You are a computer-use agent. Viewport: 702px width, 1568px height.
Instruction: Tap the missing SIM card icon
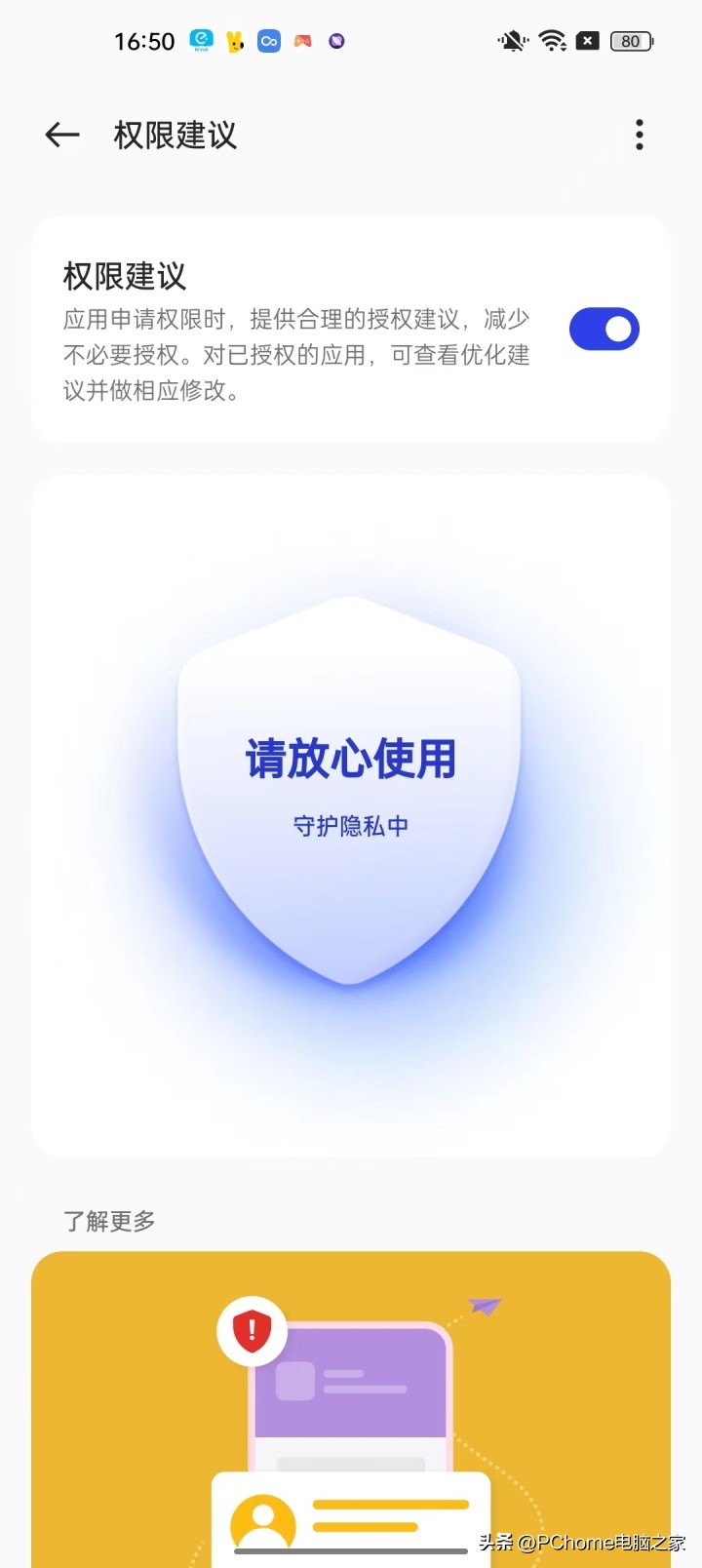[587, 41]
